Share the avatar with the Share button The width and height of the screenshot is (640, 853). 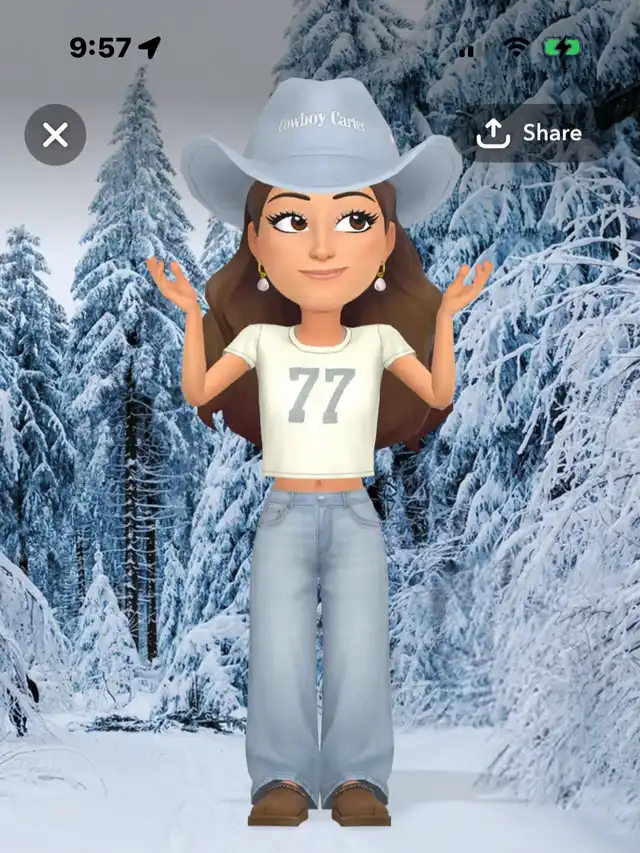click(529, 133)
